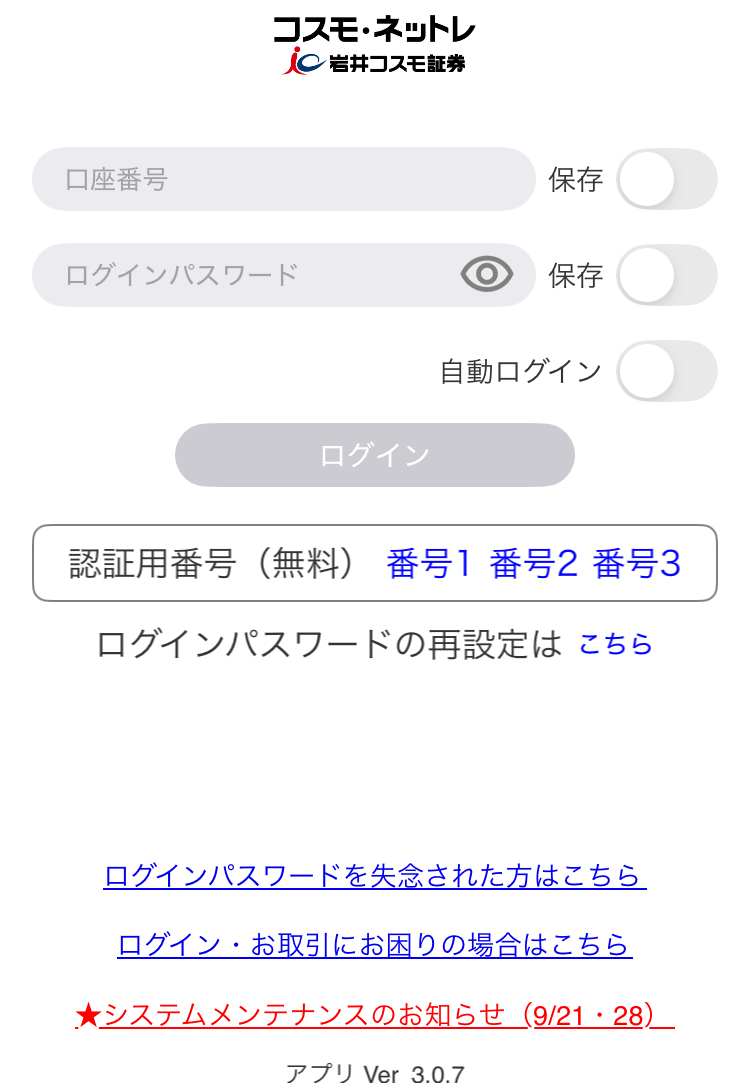Select 番号3 authentication number
Image resolution: width=750 pixels, height=1083 pixels.
637,564
